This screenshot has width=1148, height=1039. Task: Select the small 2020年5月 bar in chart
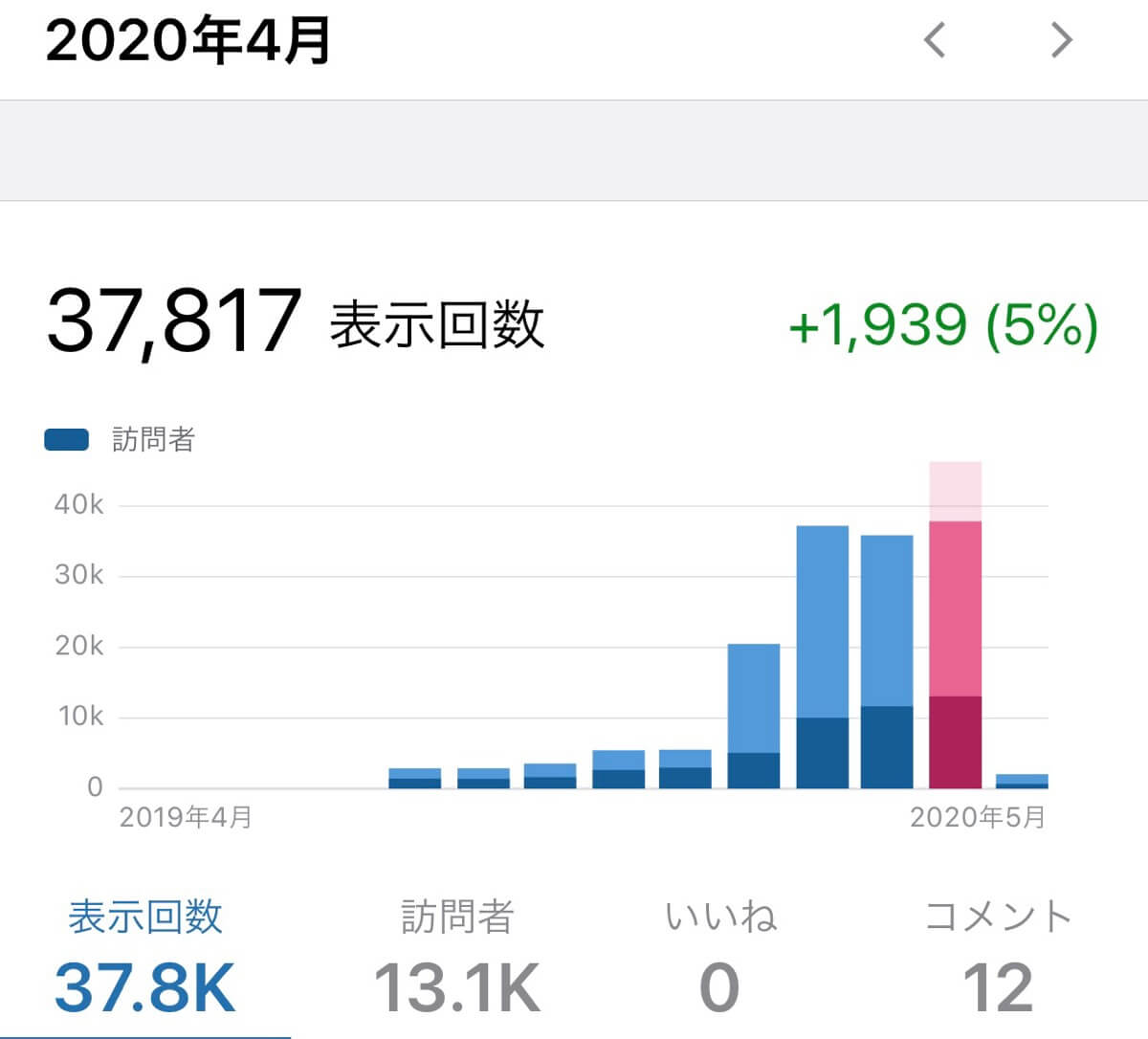coord(1022,781)
